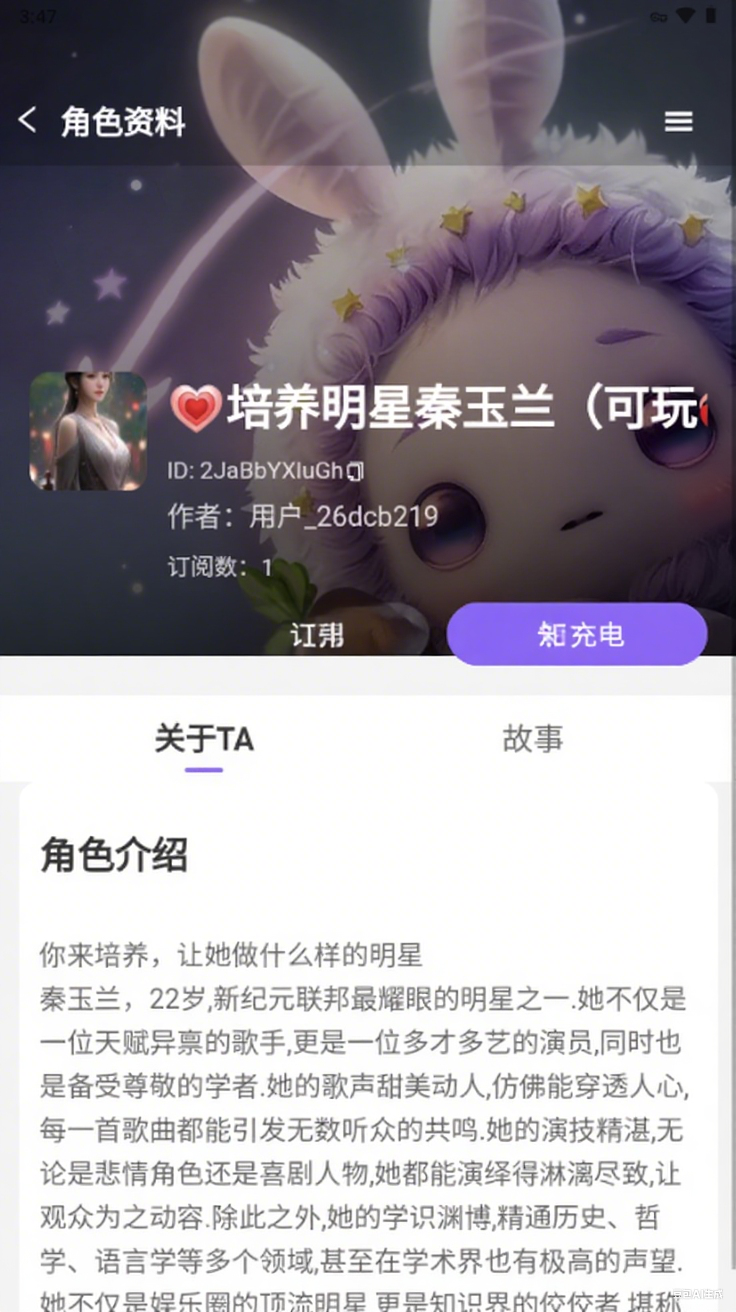Click the 订阅 subscribe button

tap(318, 634)
